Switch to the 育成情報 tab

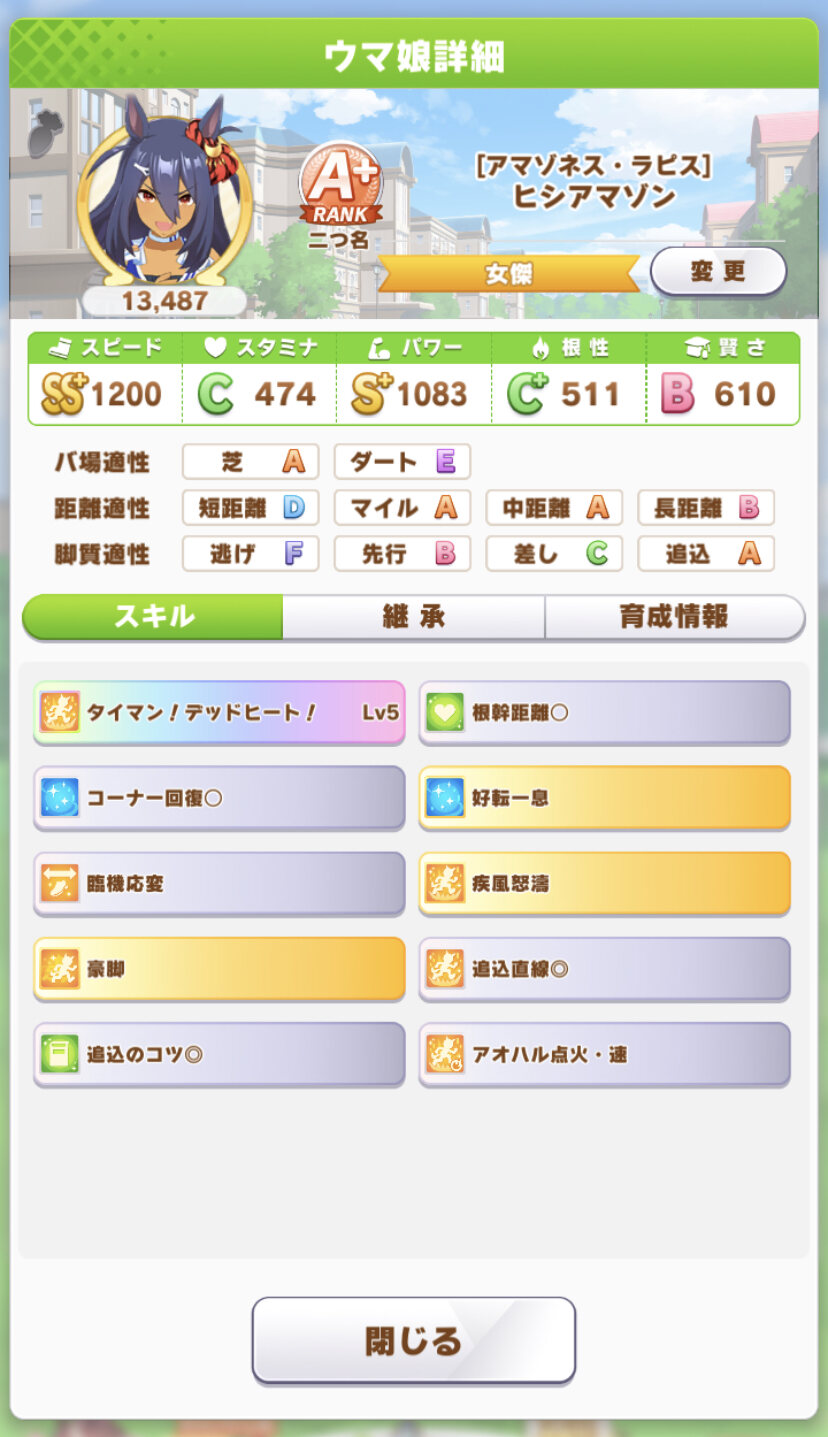pos(675,617)
